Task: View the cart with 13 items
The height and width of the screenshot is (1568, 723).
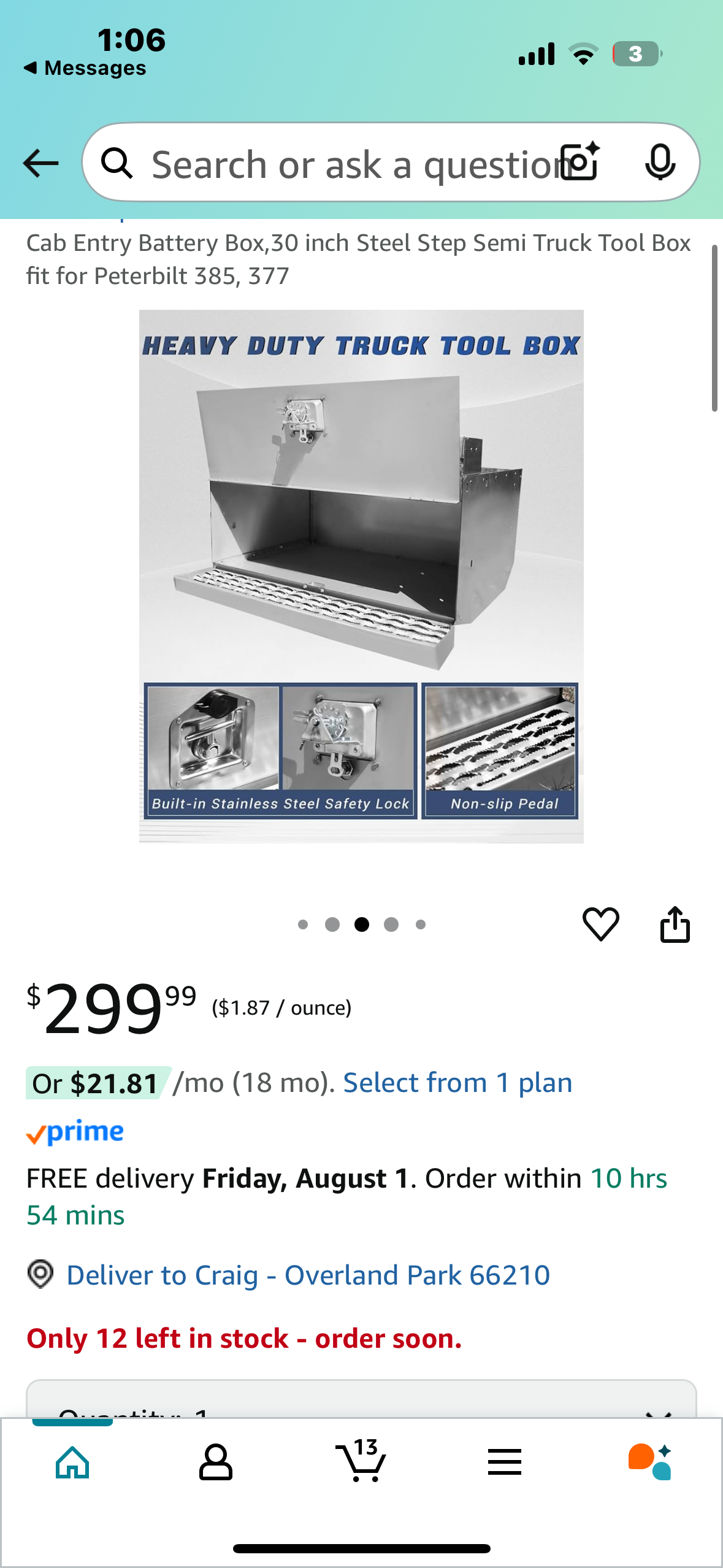Action: (x=361, y=1462)
